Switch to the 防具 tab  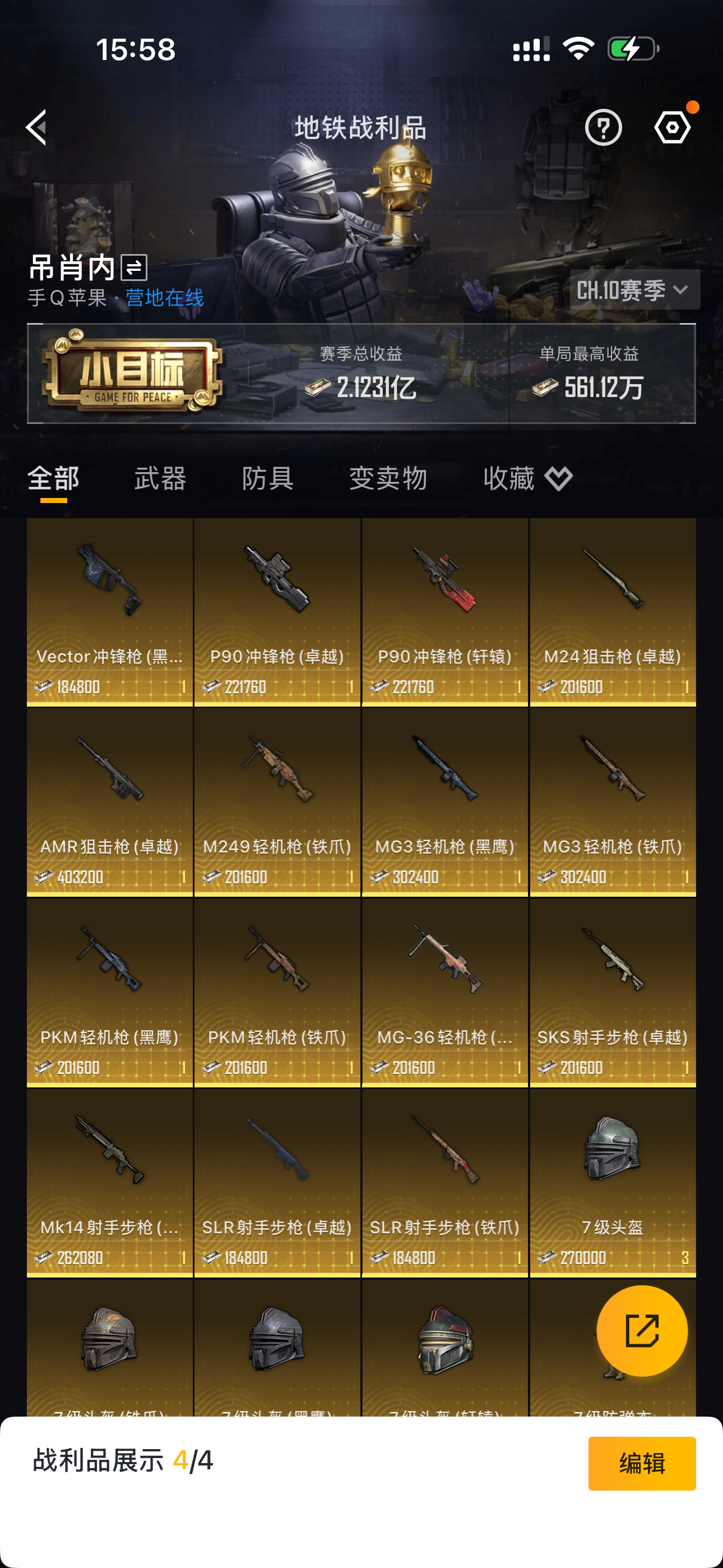[x=266, y=479]
